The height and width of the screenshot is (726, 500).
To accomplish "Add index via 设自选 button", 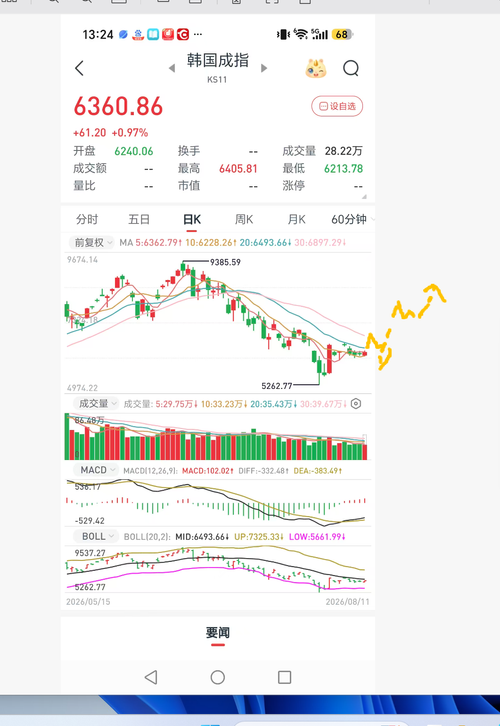I will pos(337,106).
